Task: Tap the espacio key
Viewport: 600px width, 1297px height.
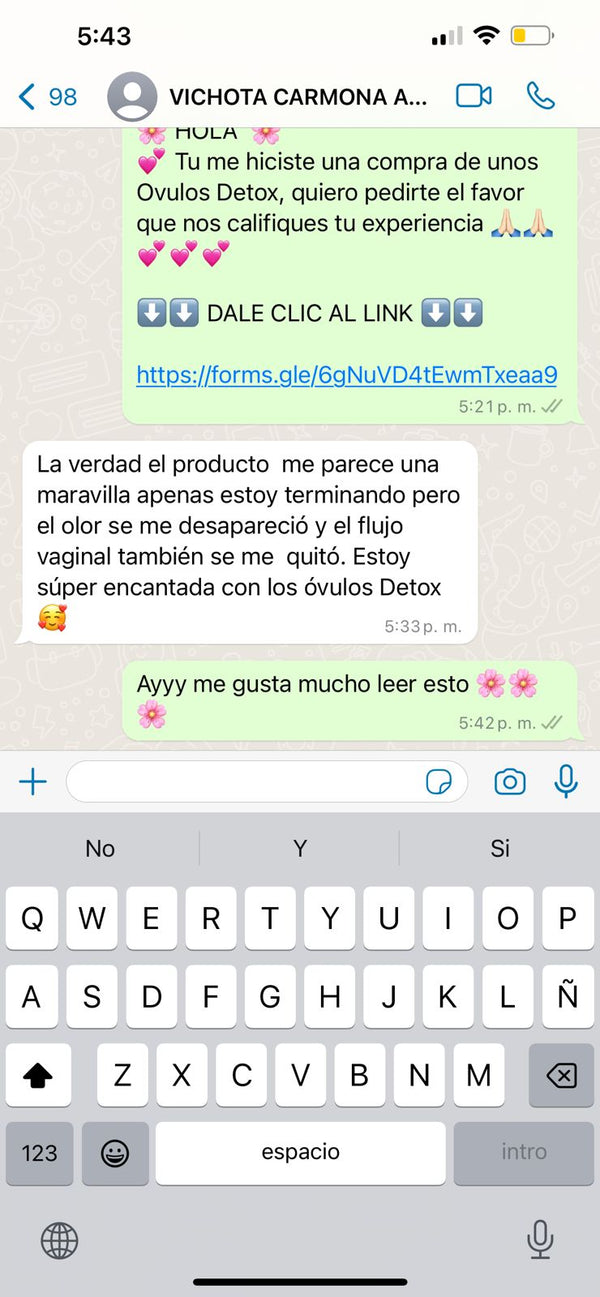Action: (300, 1153)
